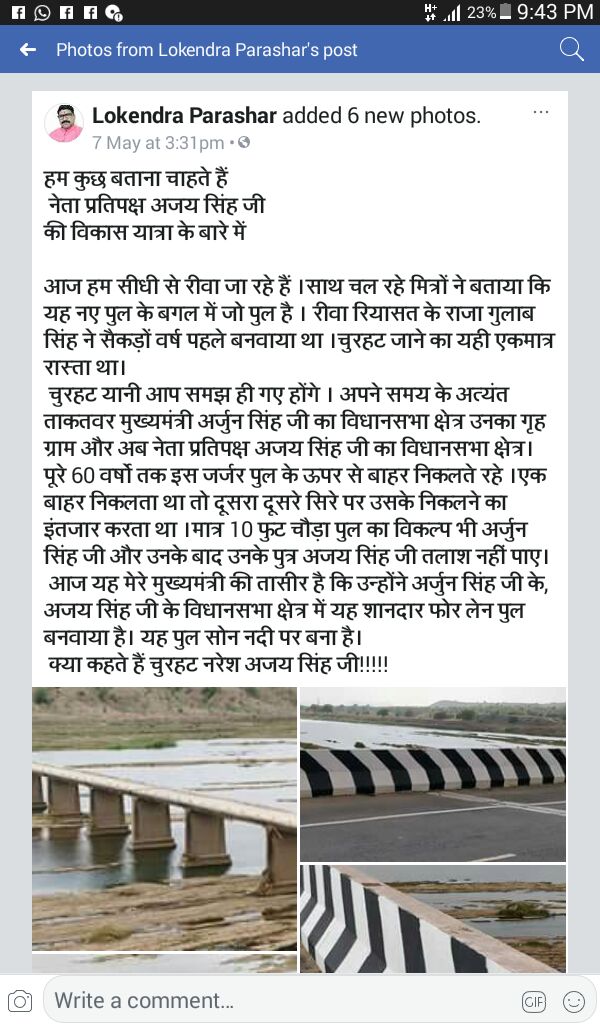Open the striped road barrier photo
The image size is (600, 1024).
432,773
